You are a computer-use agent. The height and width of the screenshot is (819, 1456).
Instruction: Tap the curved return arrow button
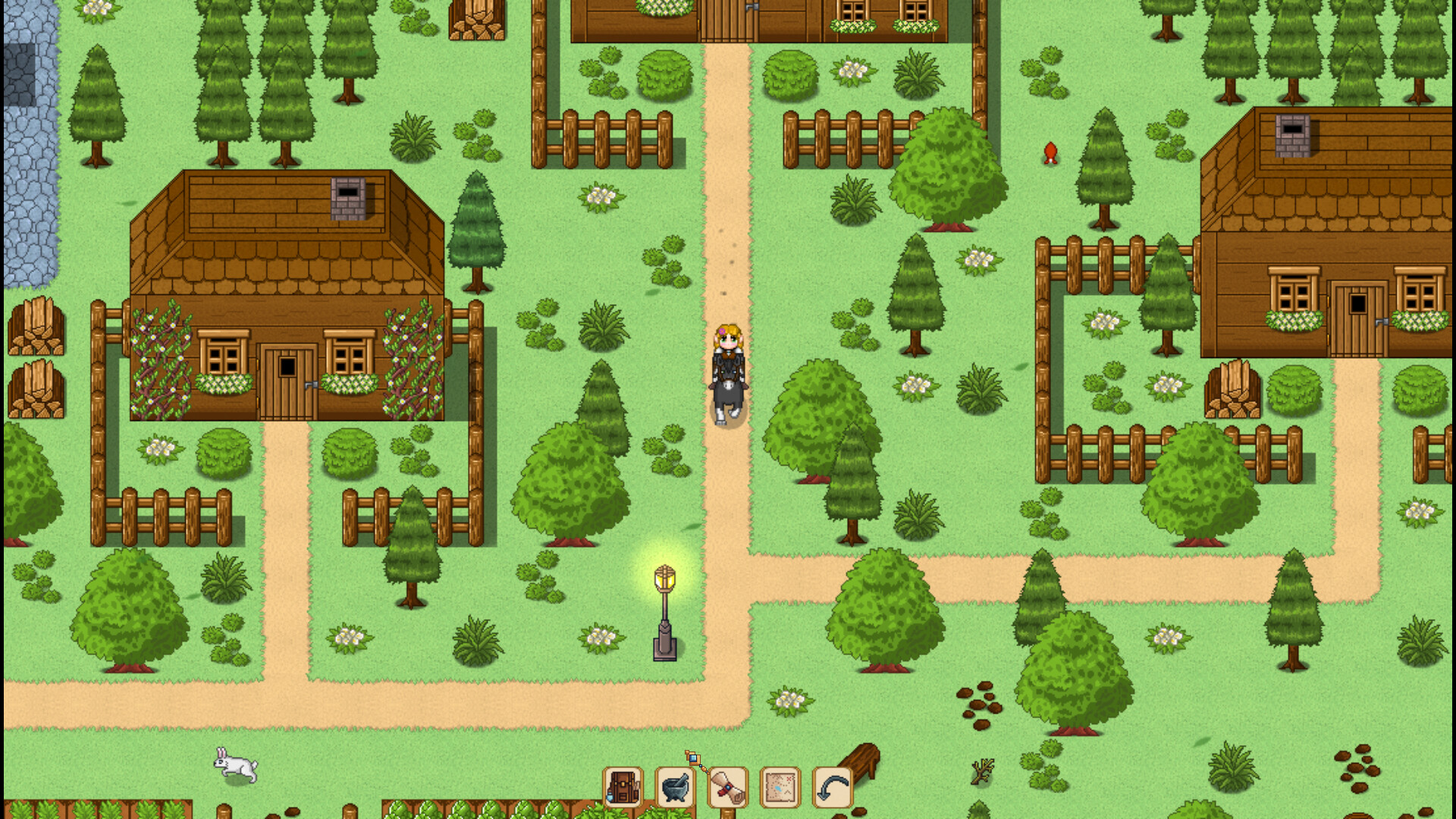tap(833, 787)
